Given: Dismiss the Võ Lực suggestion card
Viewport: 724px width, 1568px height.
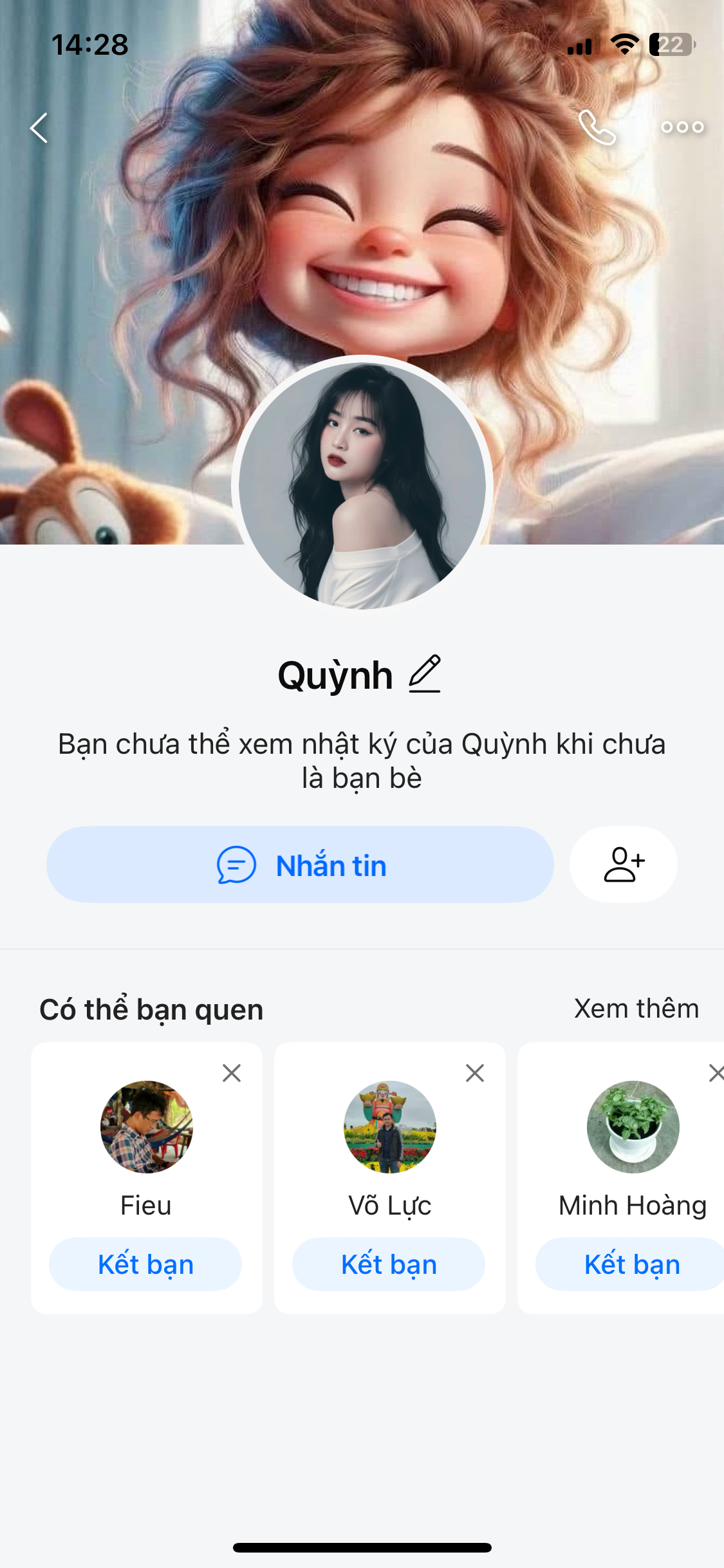Looking at the screenshot, I should 475,1073.
